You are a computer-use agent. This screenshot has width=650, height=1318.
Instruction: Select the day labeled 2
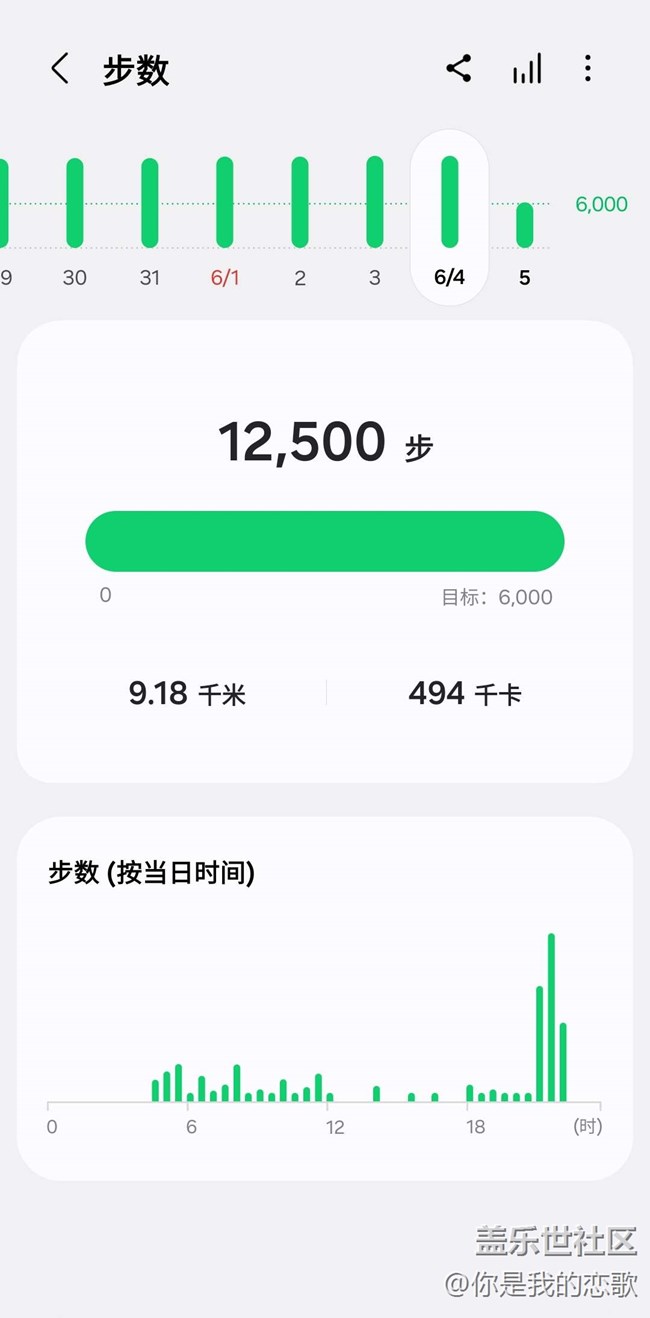coord(300,220)
